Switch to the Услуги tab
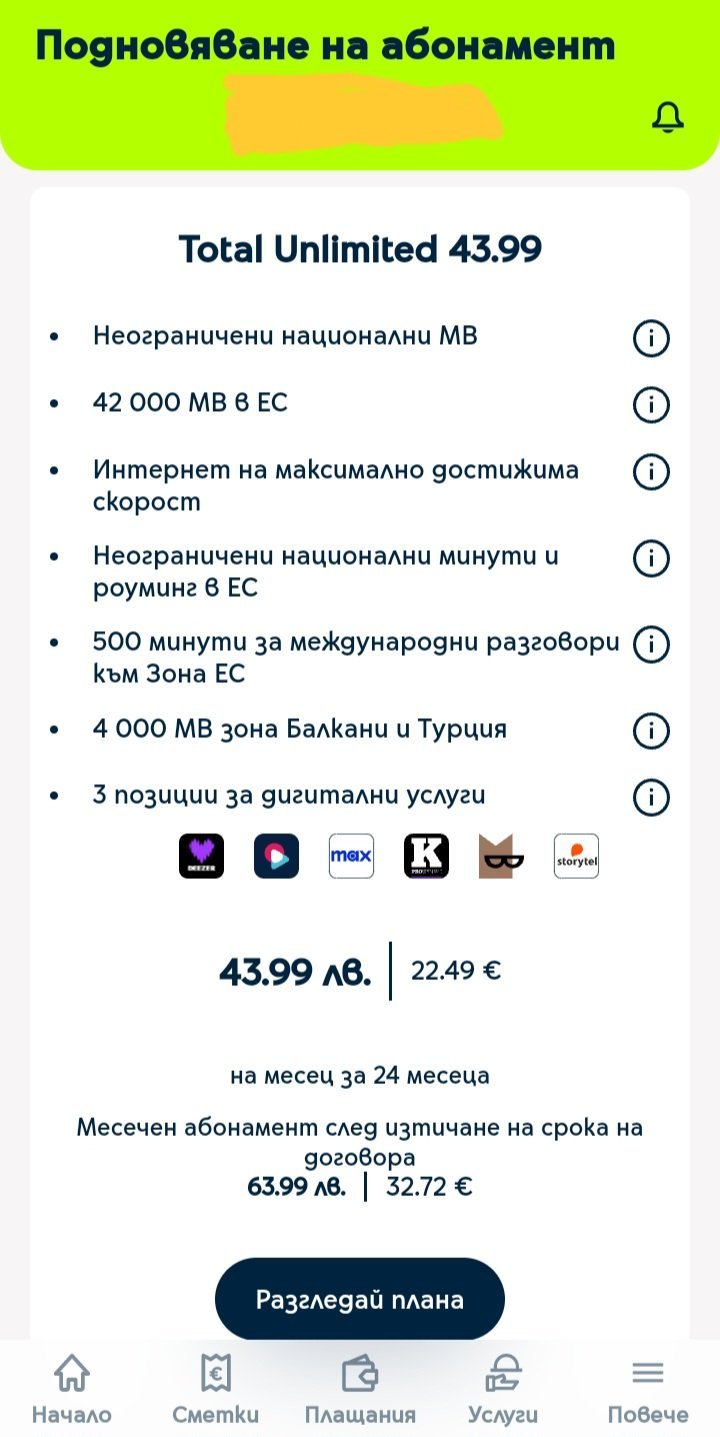The image size is (720, 1437). pyautogui.click(x=503, y=1388)
